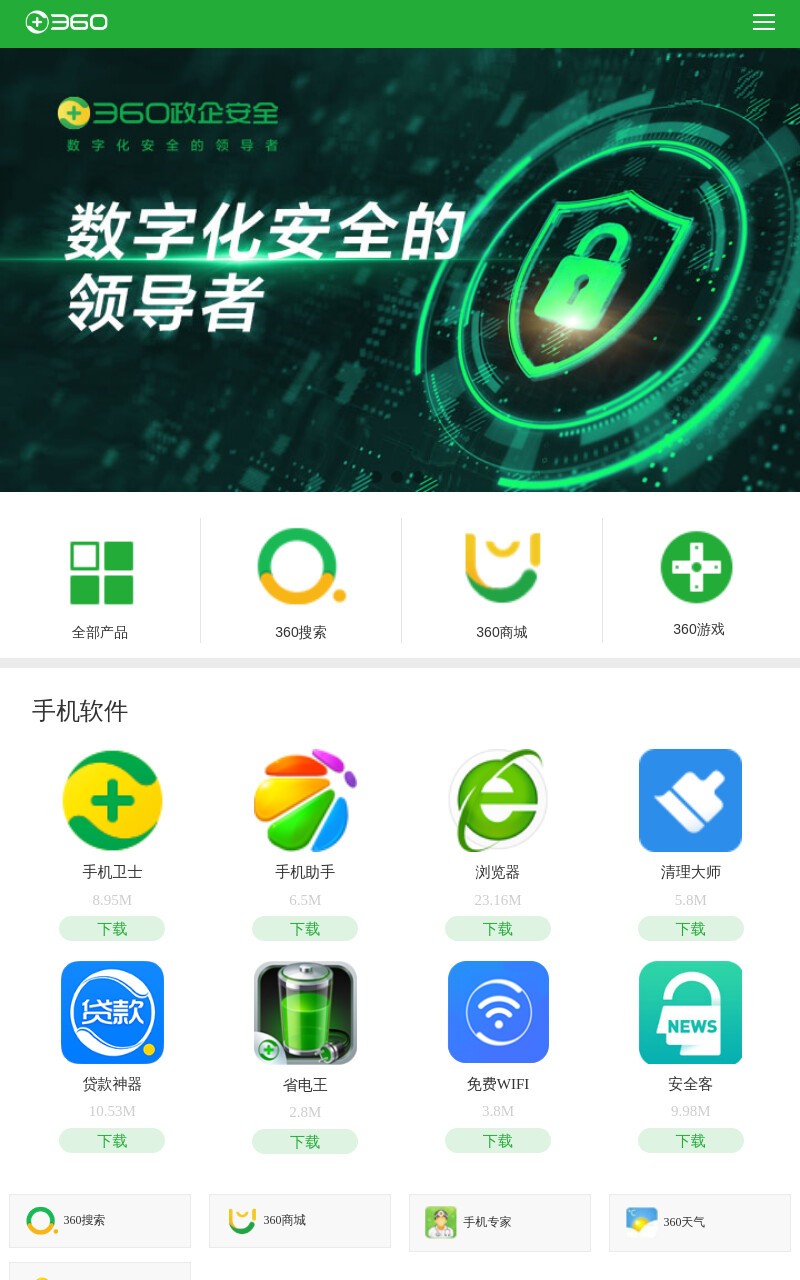Open 全部产品 category
Image resolution: width=800 pixels, height=1280 pixels.
click(100, 580)
